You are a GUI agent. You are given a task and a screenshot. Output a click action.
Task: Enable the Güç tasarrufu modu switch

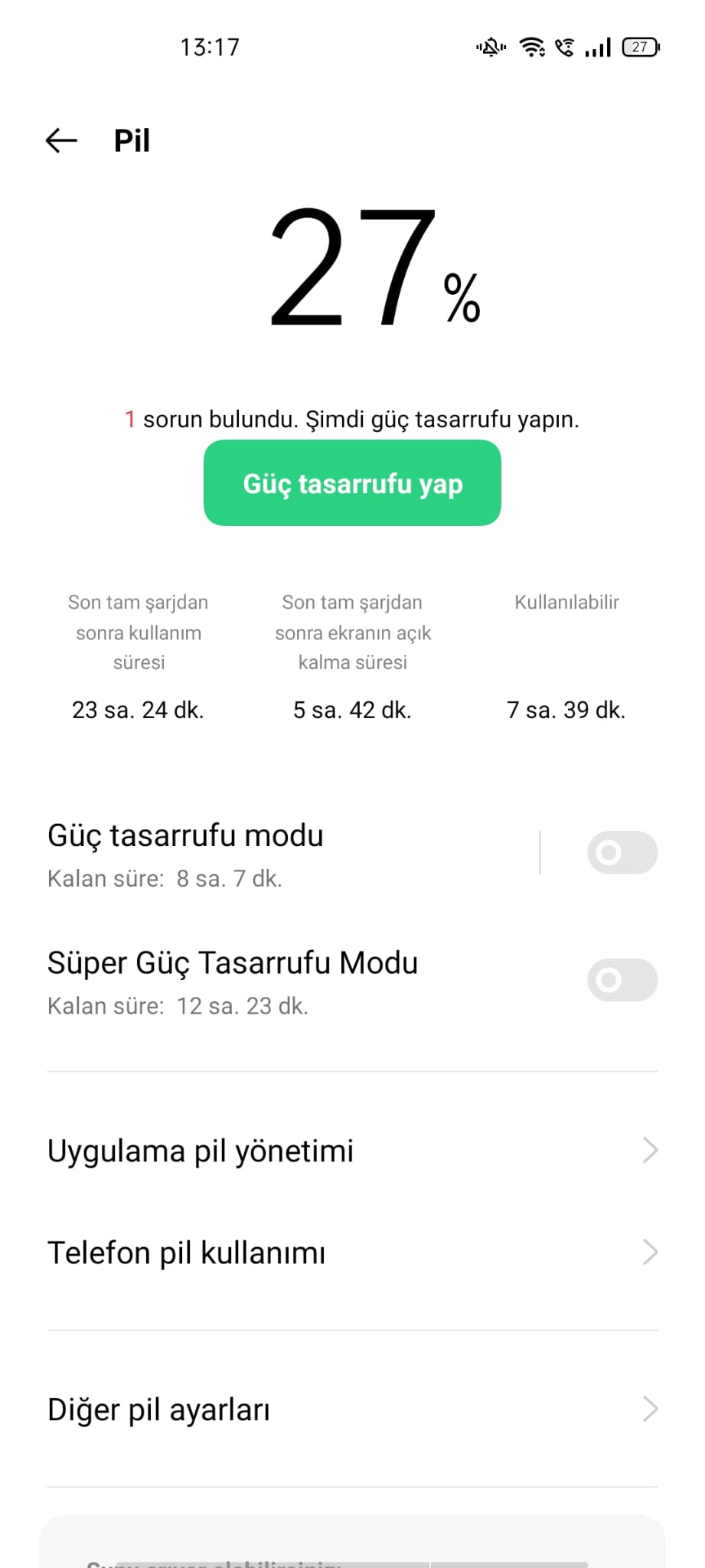pyautogui.click(x=622, y=852)
